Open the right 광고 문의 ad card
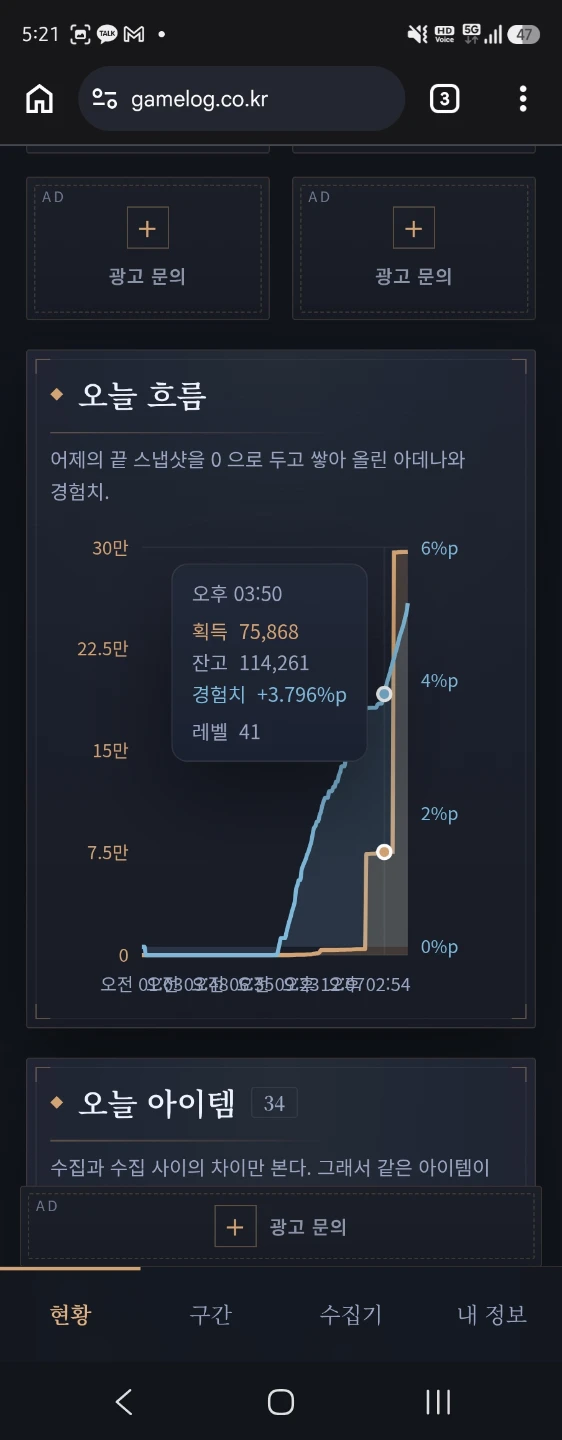 414,248
